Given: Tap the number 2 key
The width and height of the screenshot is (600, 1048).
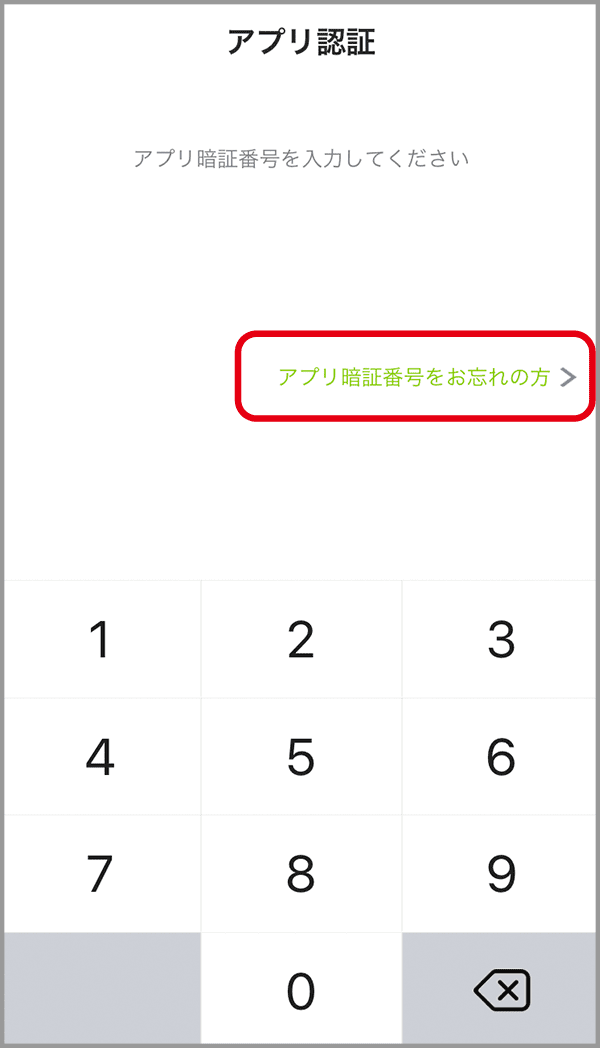Looking at the screenshot, I should point(301,640).
